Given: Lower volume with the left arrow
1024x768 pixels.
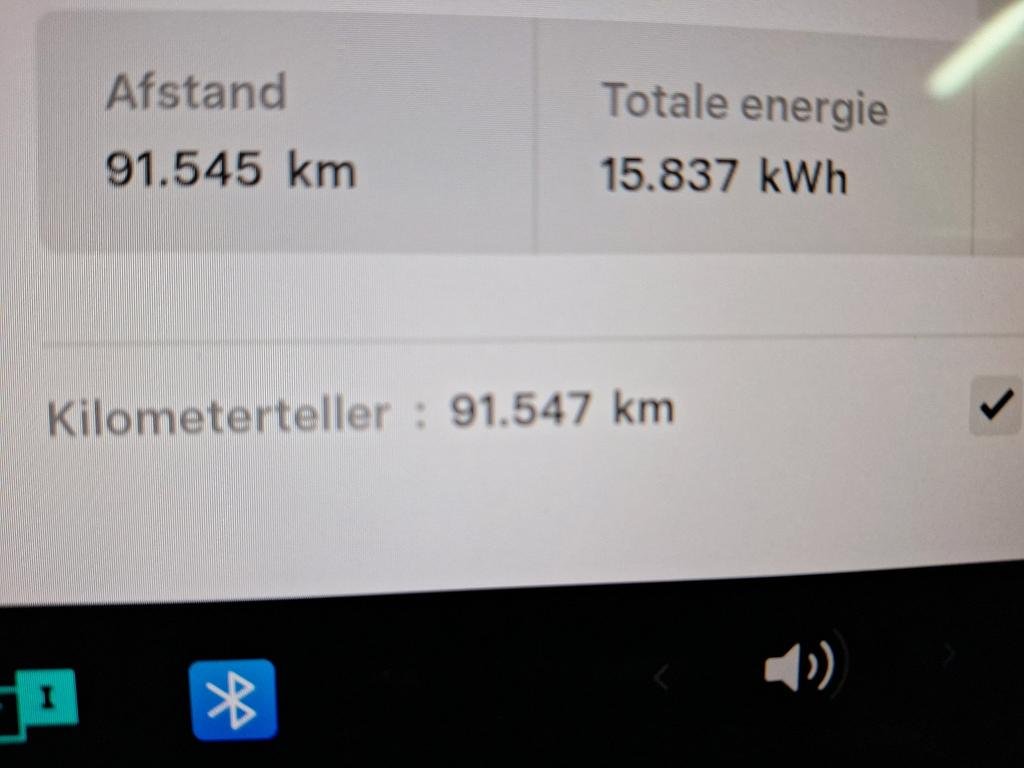Looking at the screenshot, I should coord(661,679).
